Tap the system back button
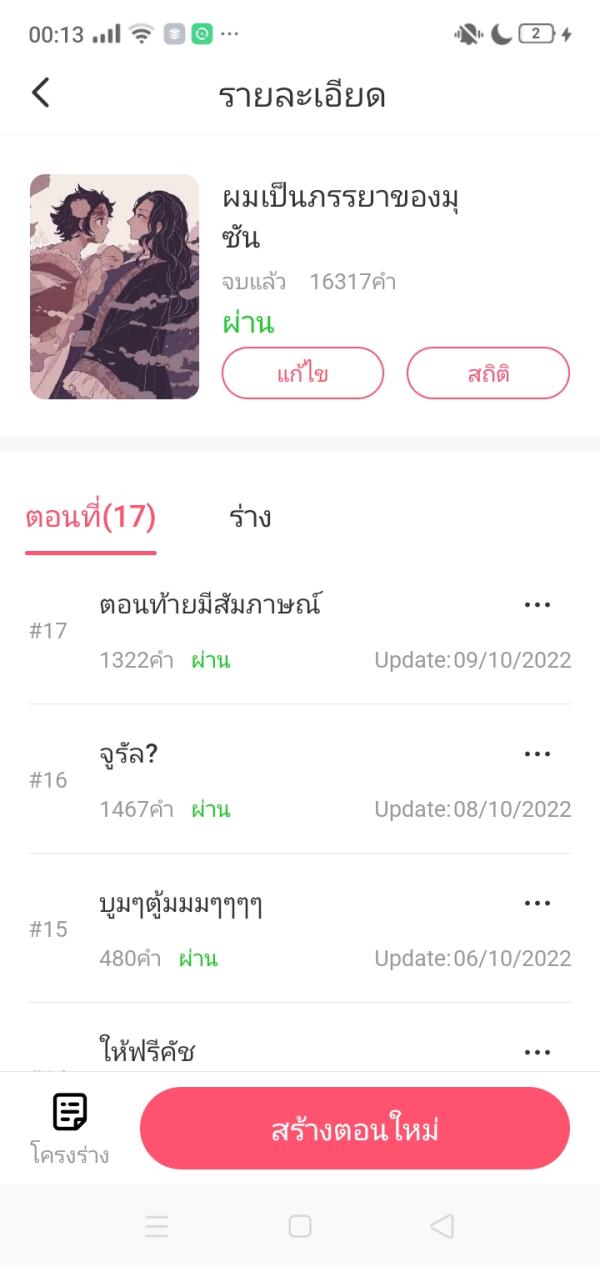The width and height of the screenshot is (600, 1267). click(x=441, y=1226)
